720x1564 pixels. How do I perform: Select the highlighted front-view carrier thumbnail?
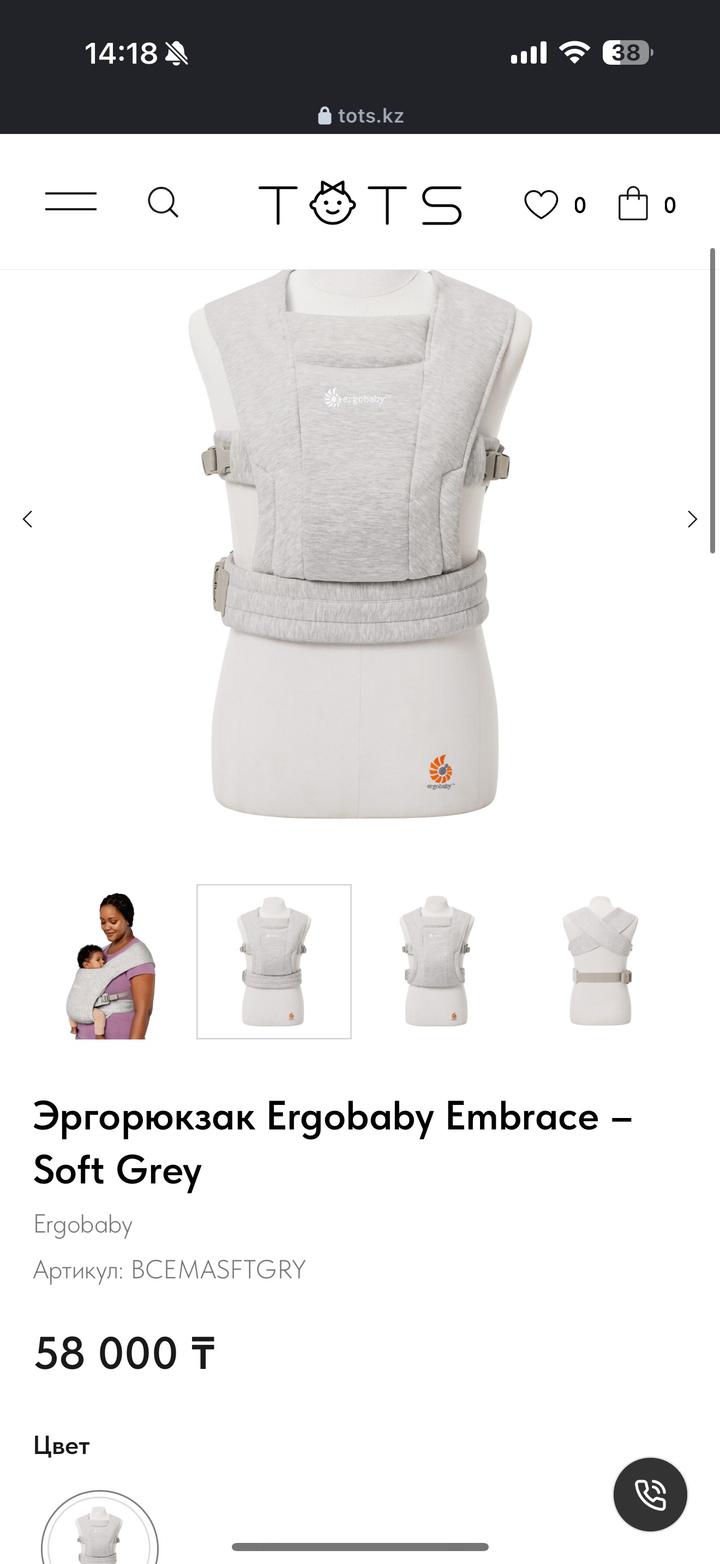click(x=274, y=962)
